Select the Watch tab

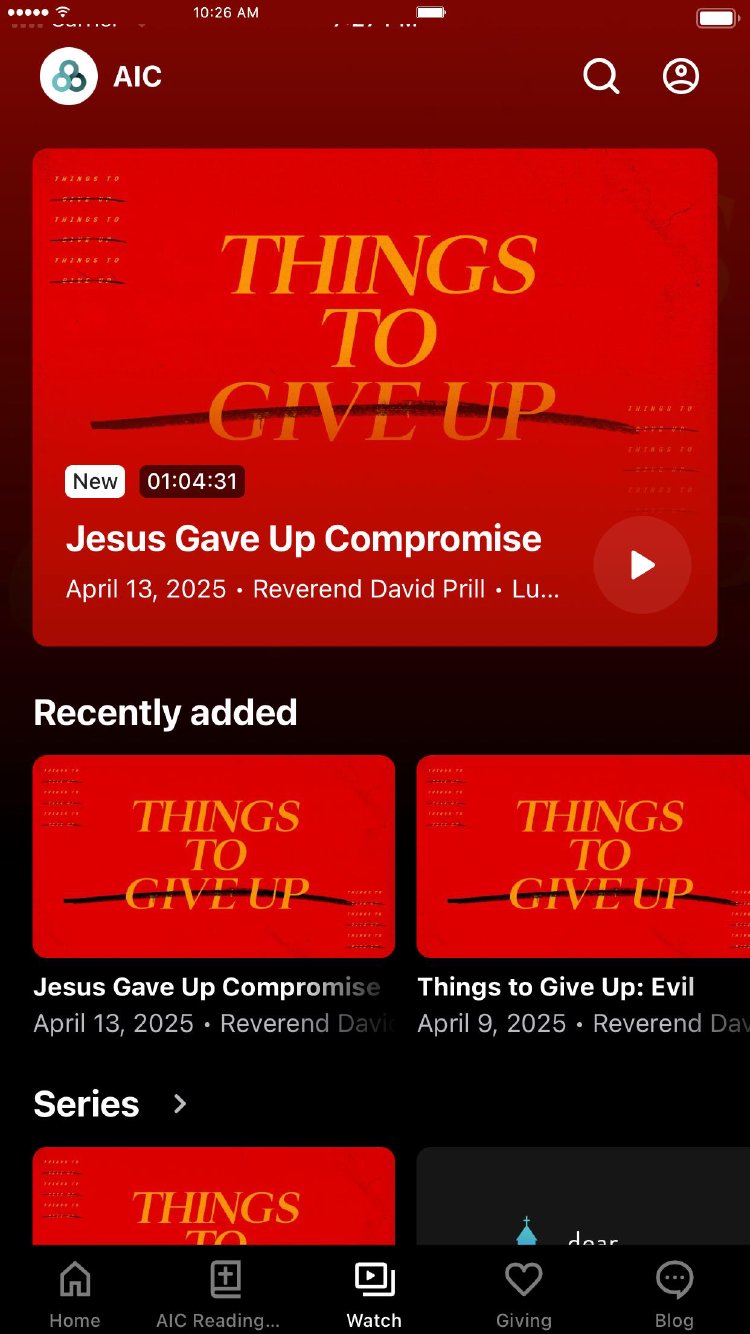coord(374,1295)
